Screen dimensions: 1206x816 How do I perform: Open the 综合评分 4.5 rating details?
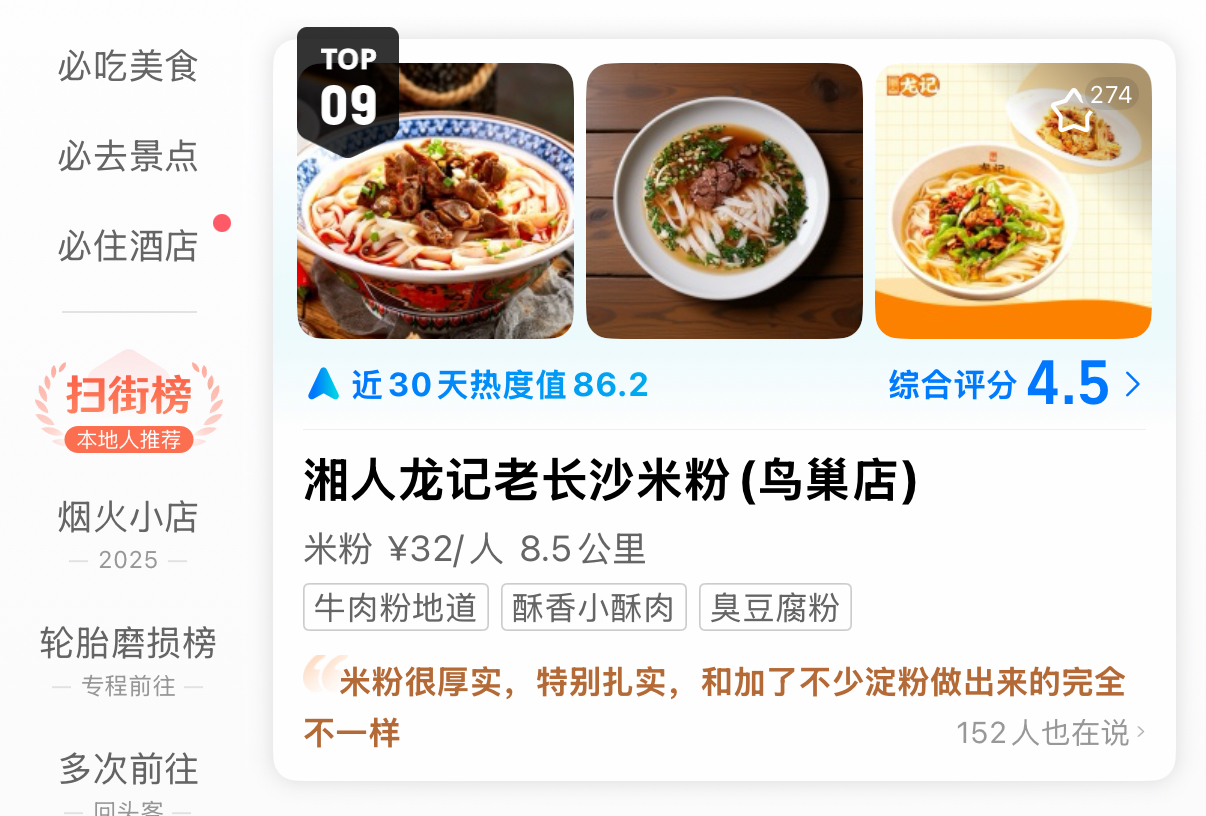[1014, 385]
